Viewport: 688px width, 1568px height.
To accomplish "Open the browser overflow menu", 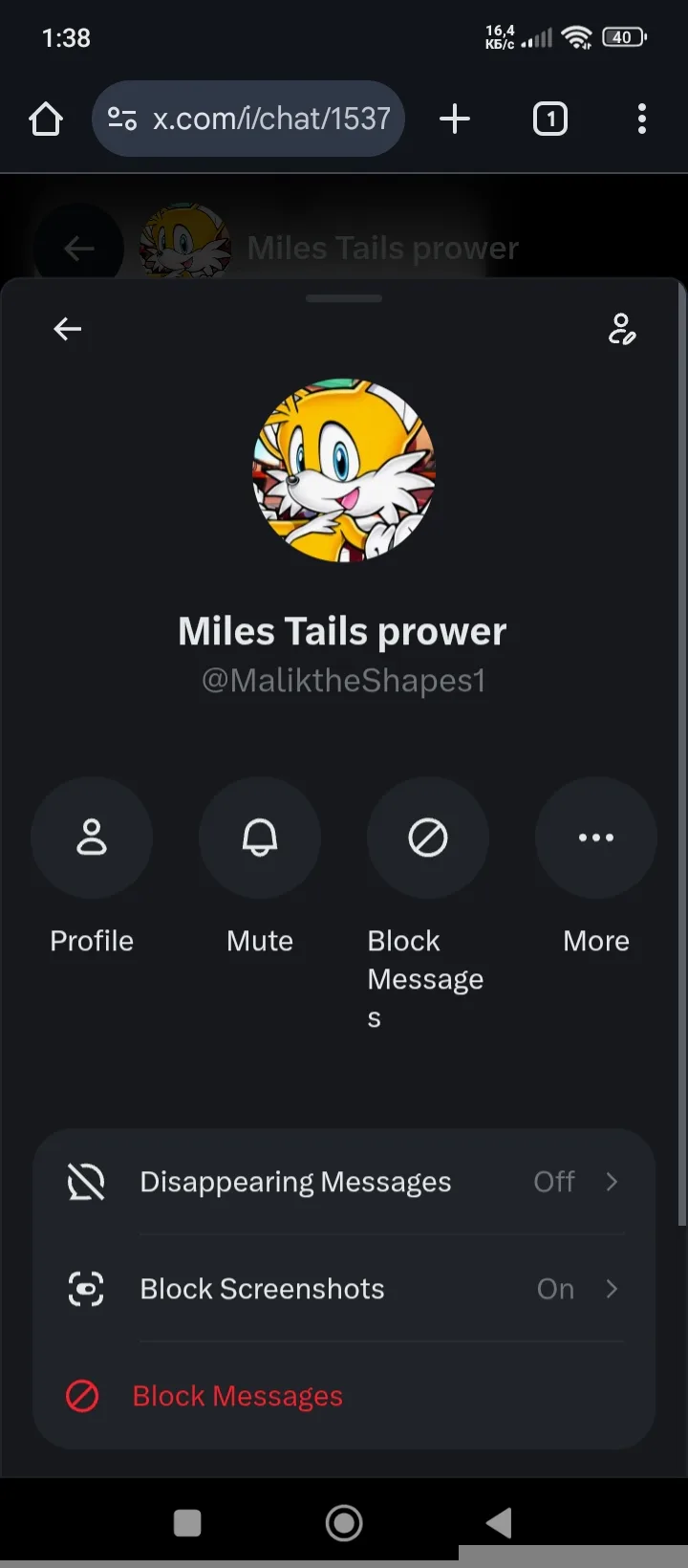I will coord(641,120).
